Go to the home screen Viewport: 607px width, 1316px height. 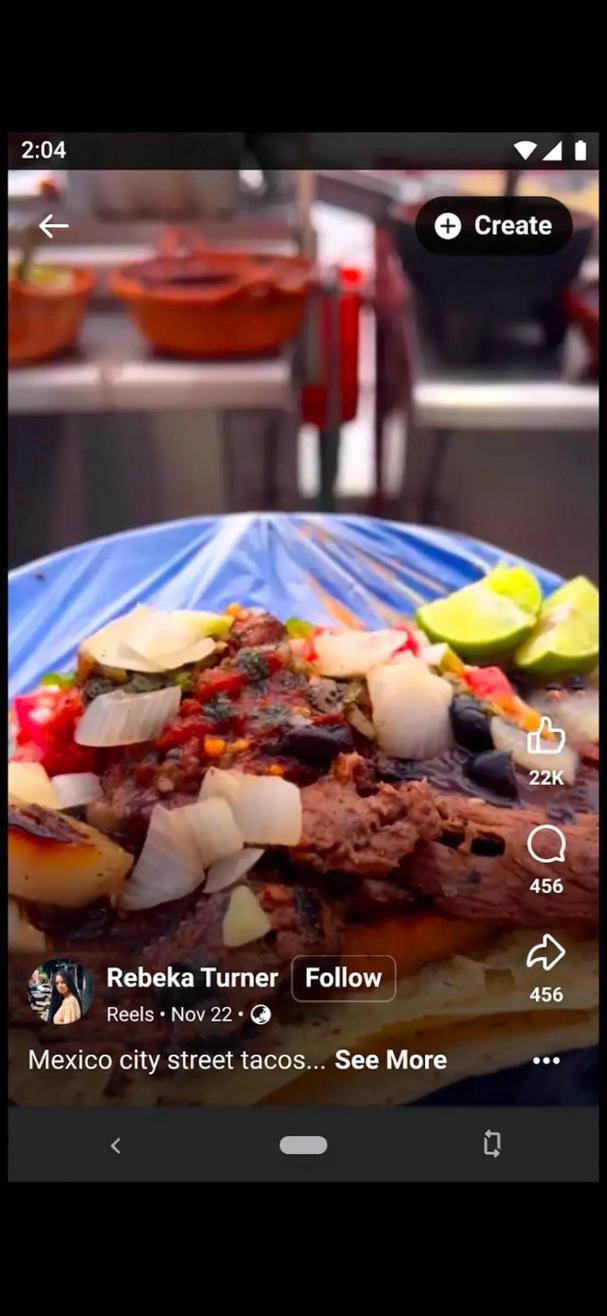303,1146
